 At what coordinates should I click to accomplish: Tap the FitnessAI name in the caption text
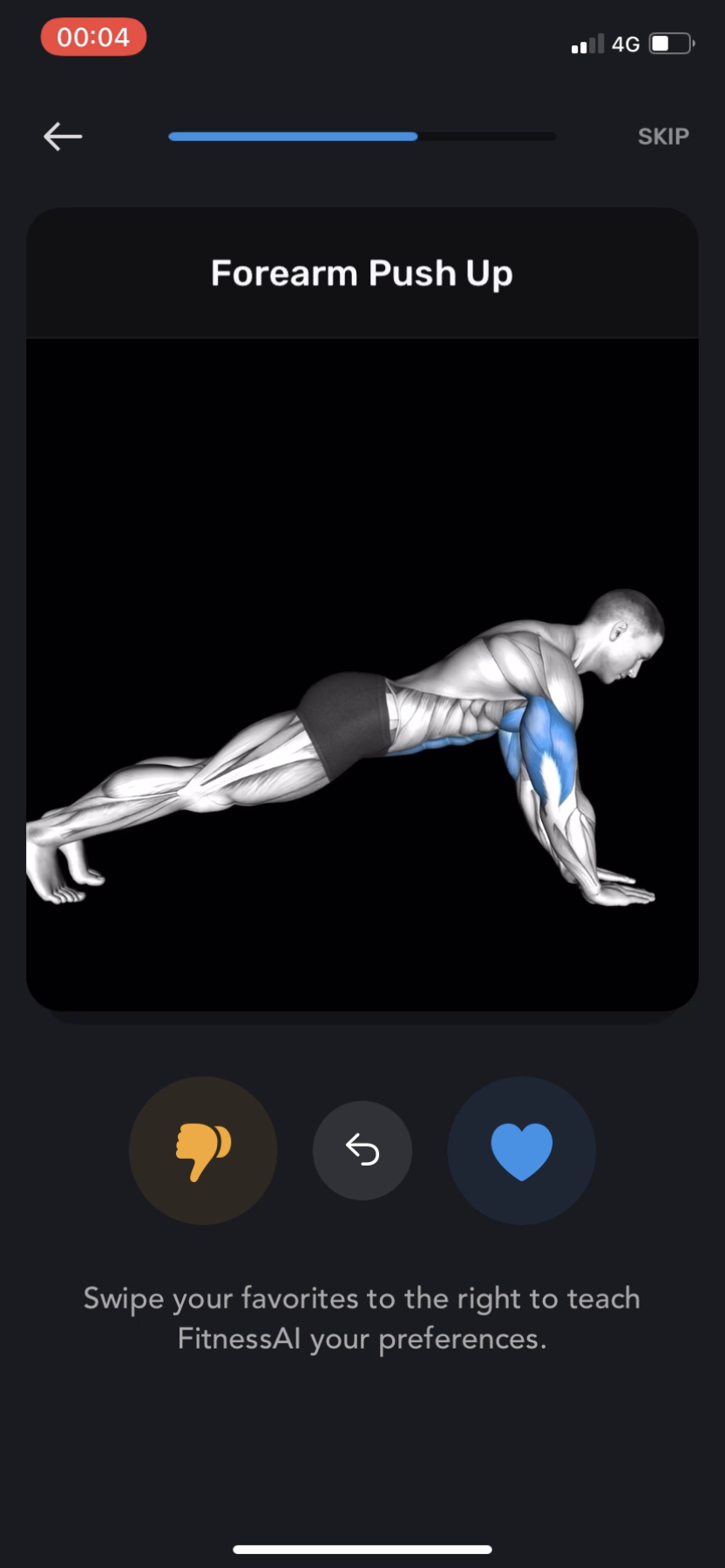[238, 1338]
